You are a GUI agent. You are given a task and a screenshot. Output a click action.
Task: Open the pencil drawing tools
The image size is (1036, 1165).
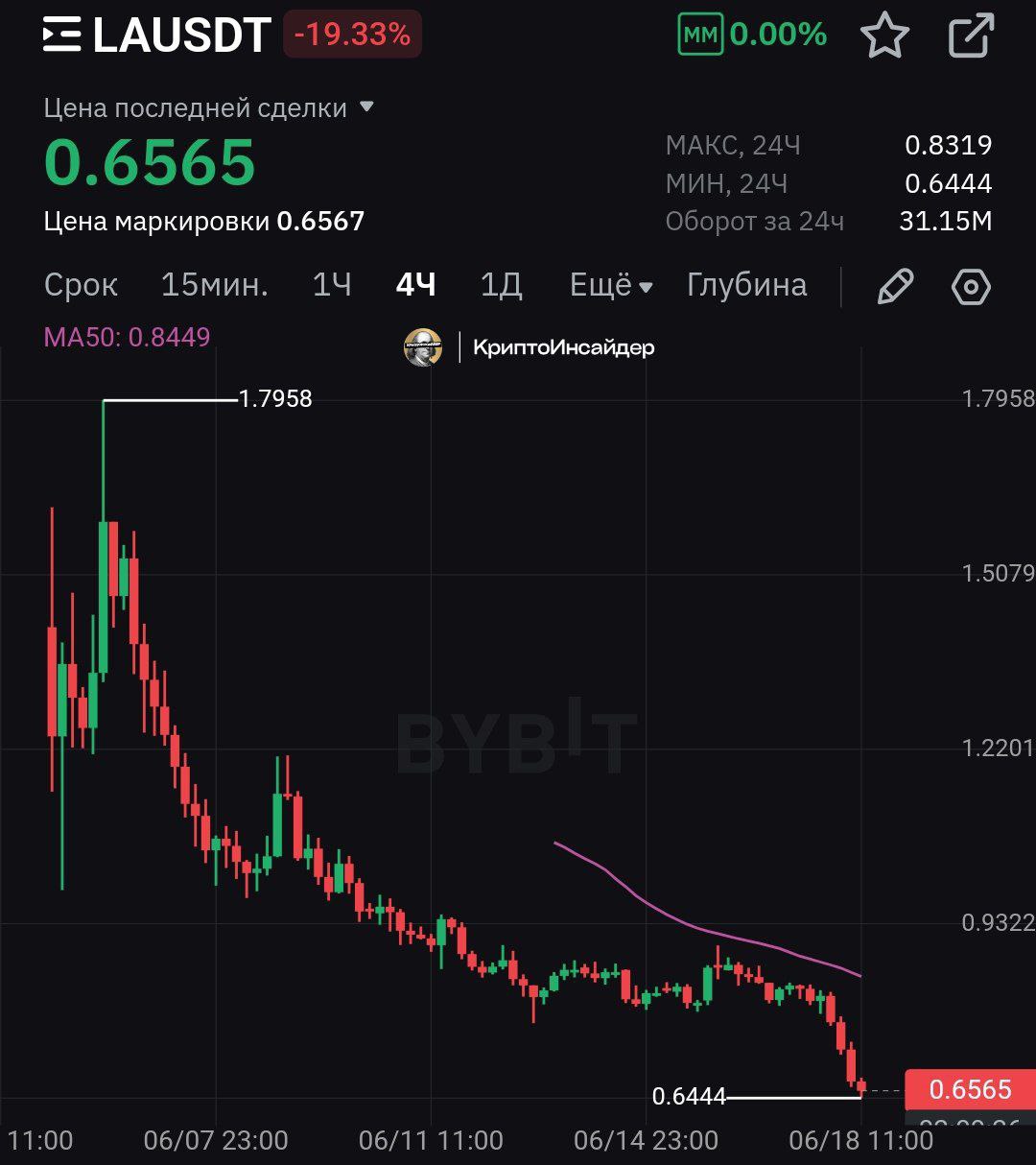click(894, 286)
